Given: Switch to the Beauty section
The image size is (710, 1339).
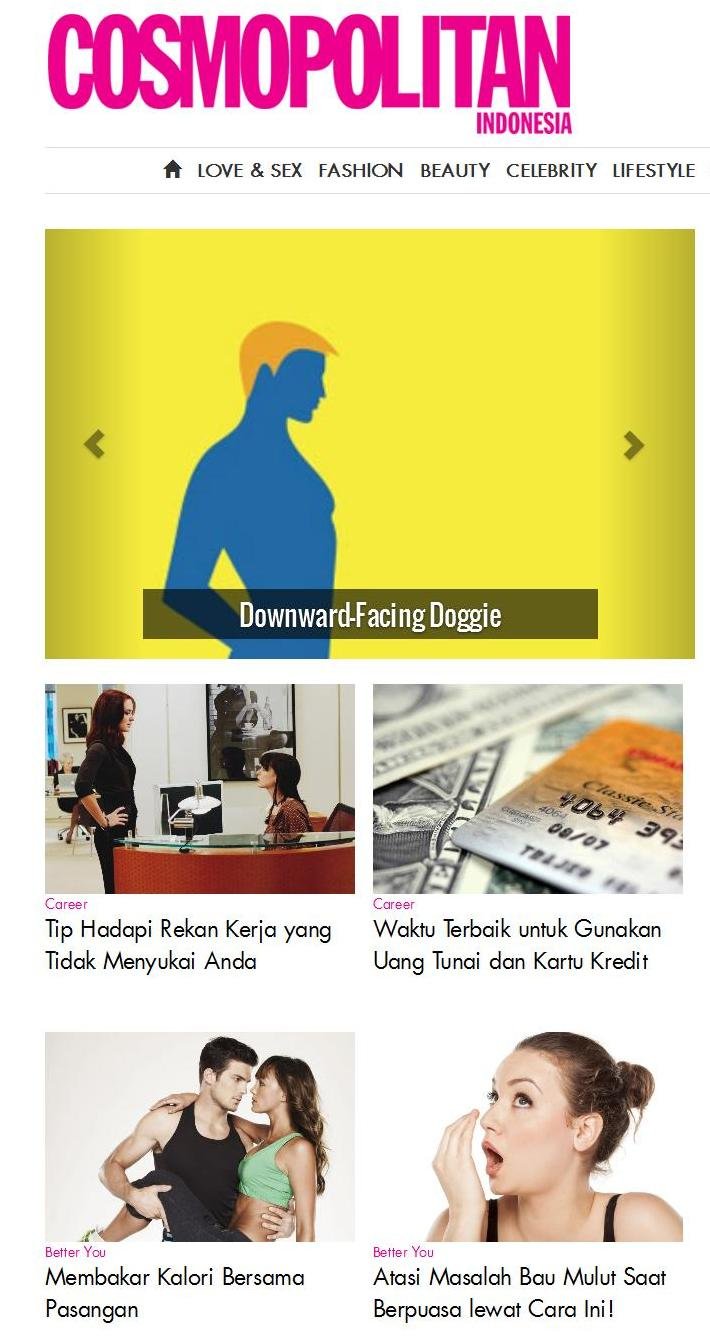Looking at the screenshot, I should [455, 171].
